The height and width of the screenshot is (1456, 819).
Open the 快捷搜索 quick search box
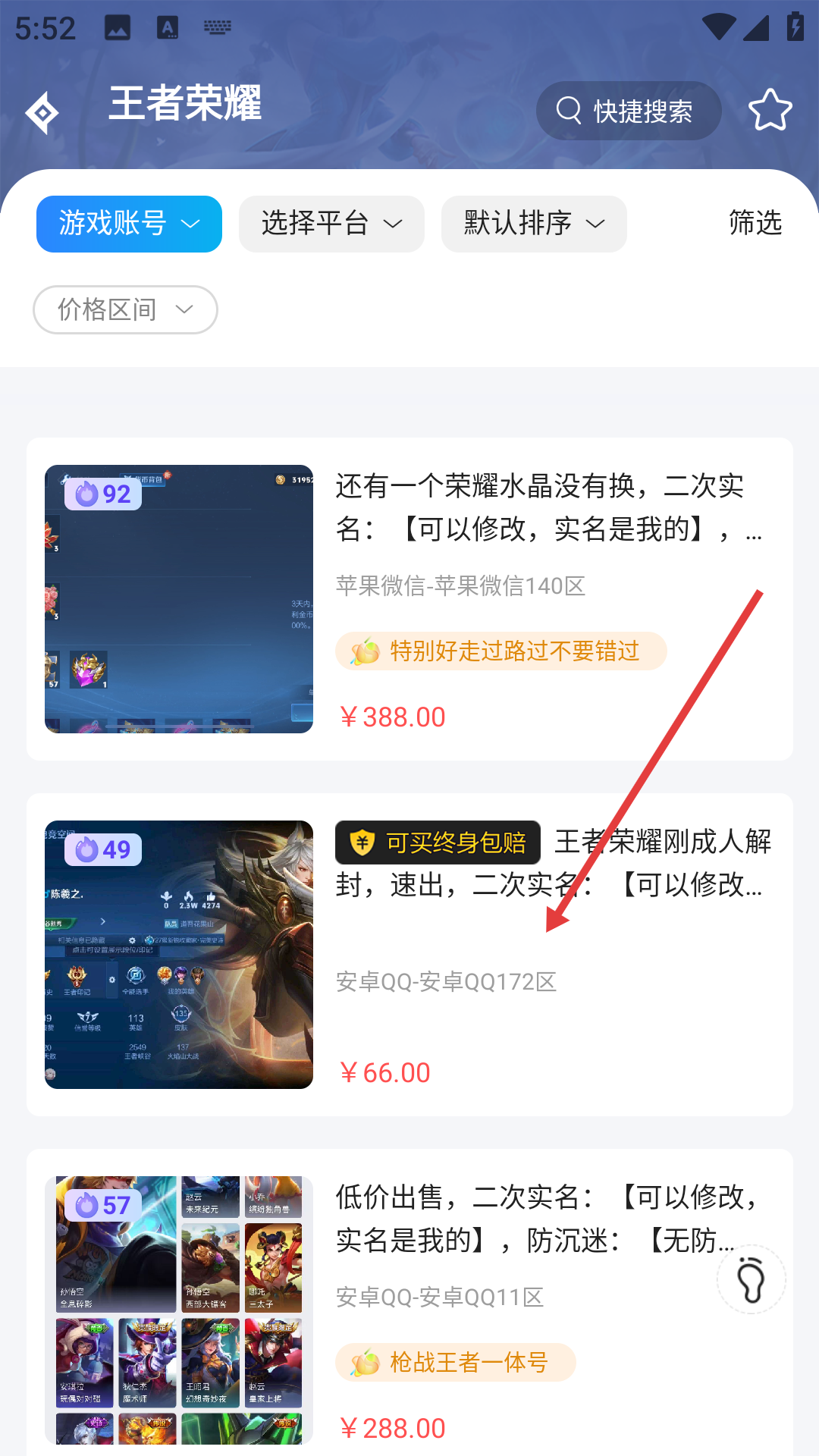[628, 111]
